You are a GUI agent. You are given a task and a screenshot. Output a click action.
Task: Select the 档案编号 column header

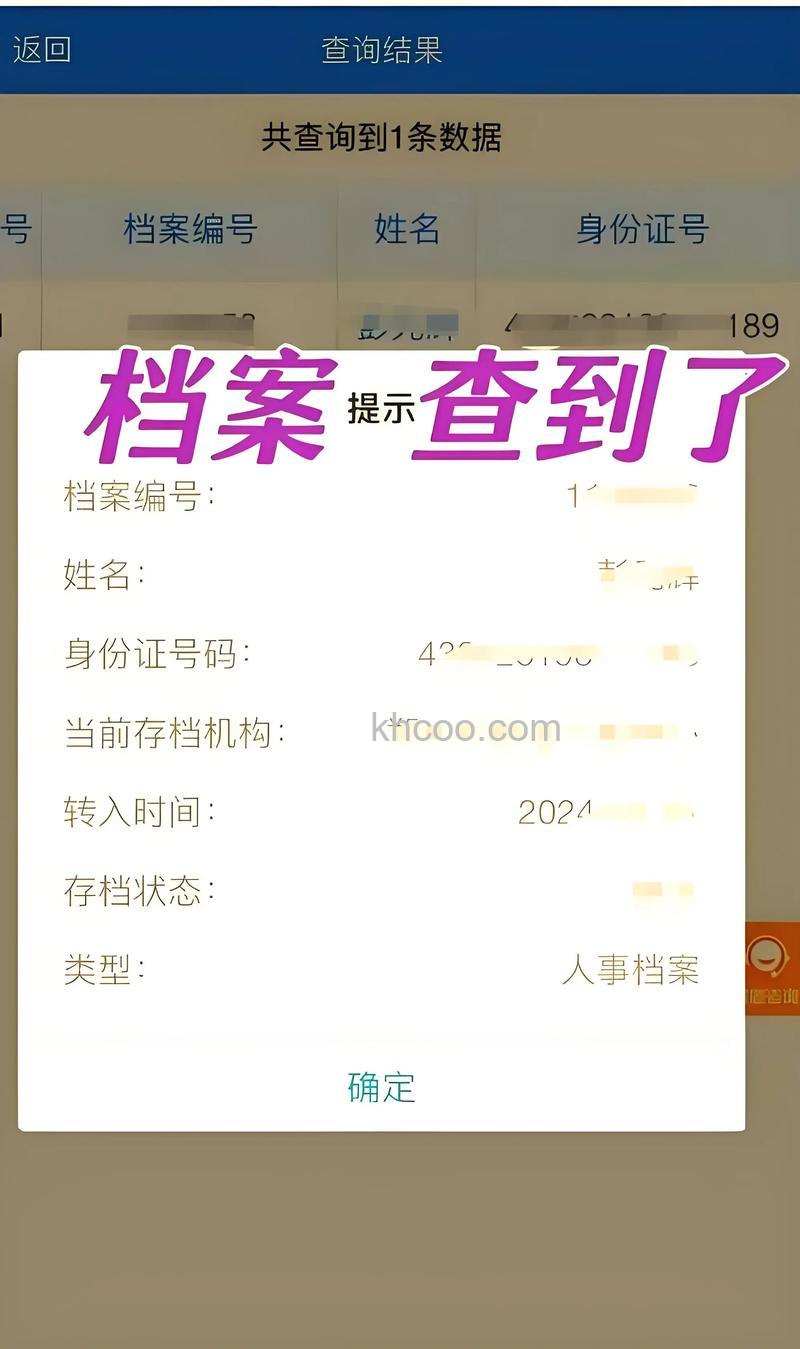(x=190, y=229)
